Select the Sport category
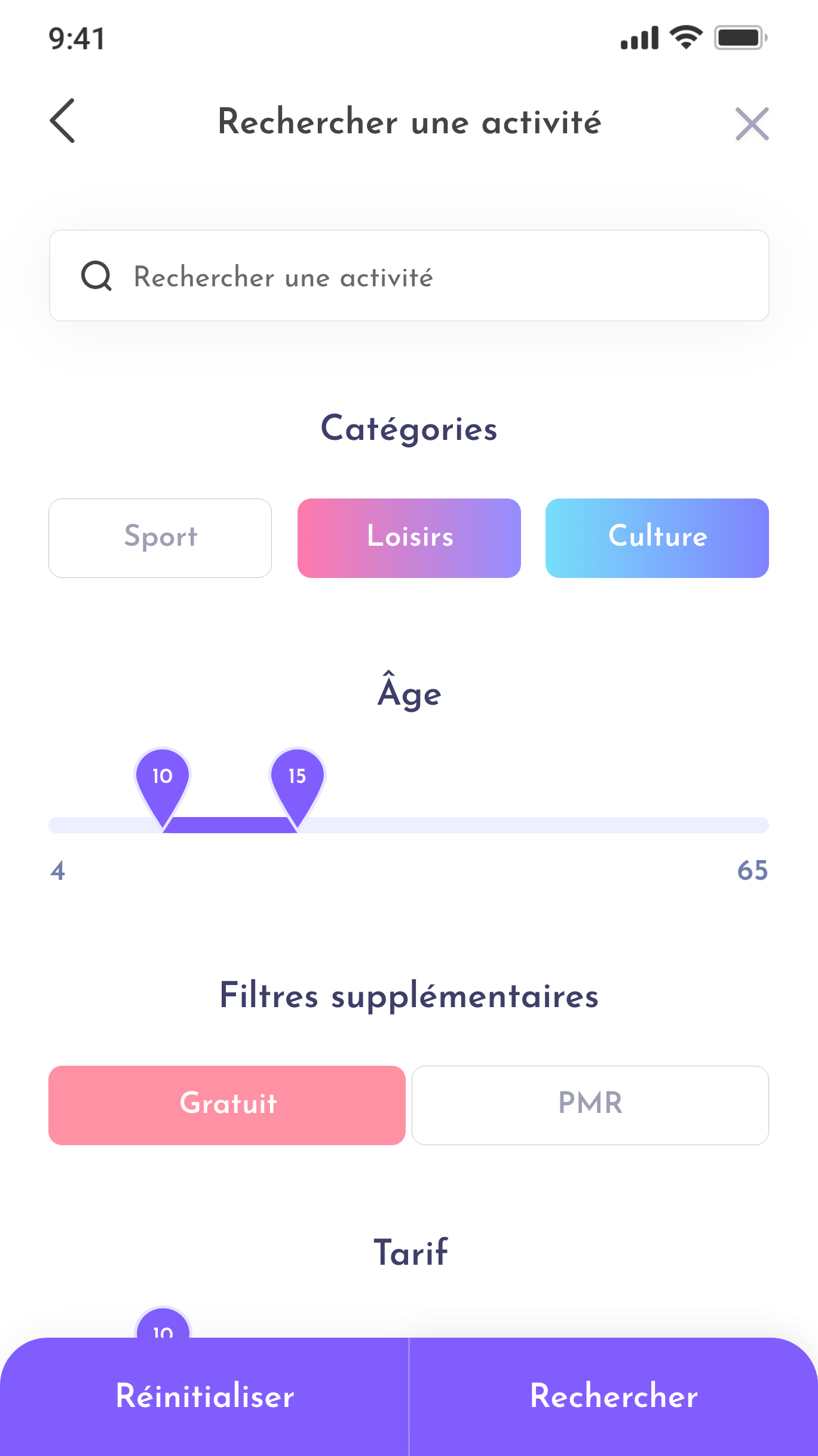Screen dimensions: 818x1456 click(x=160, y=538)
